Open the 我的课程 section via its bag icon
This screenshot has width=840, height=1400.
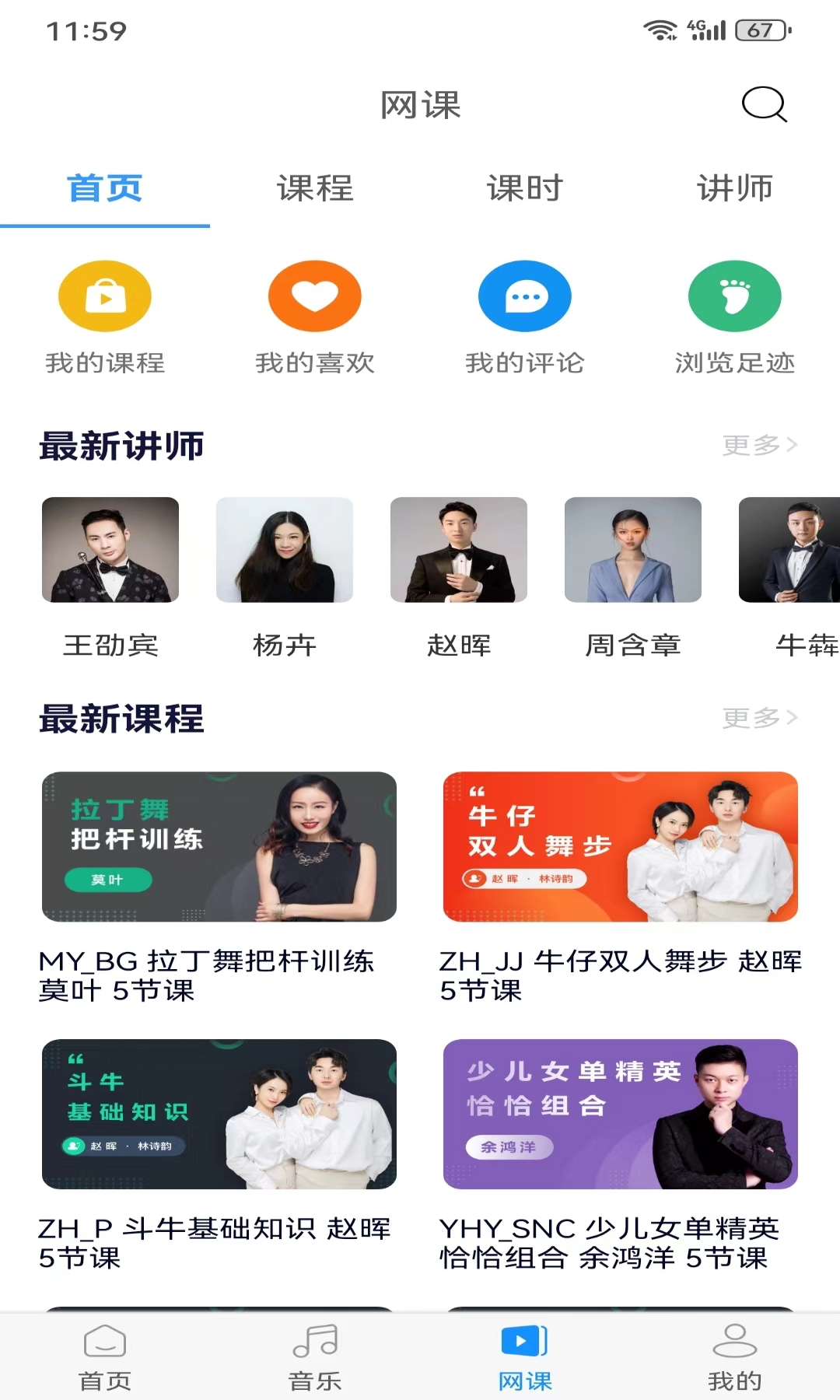tap(104, 296)
